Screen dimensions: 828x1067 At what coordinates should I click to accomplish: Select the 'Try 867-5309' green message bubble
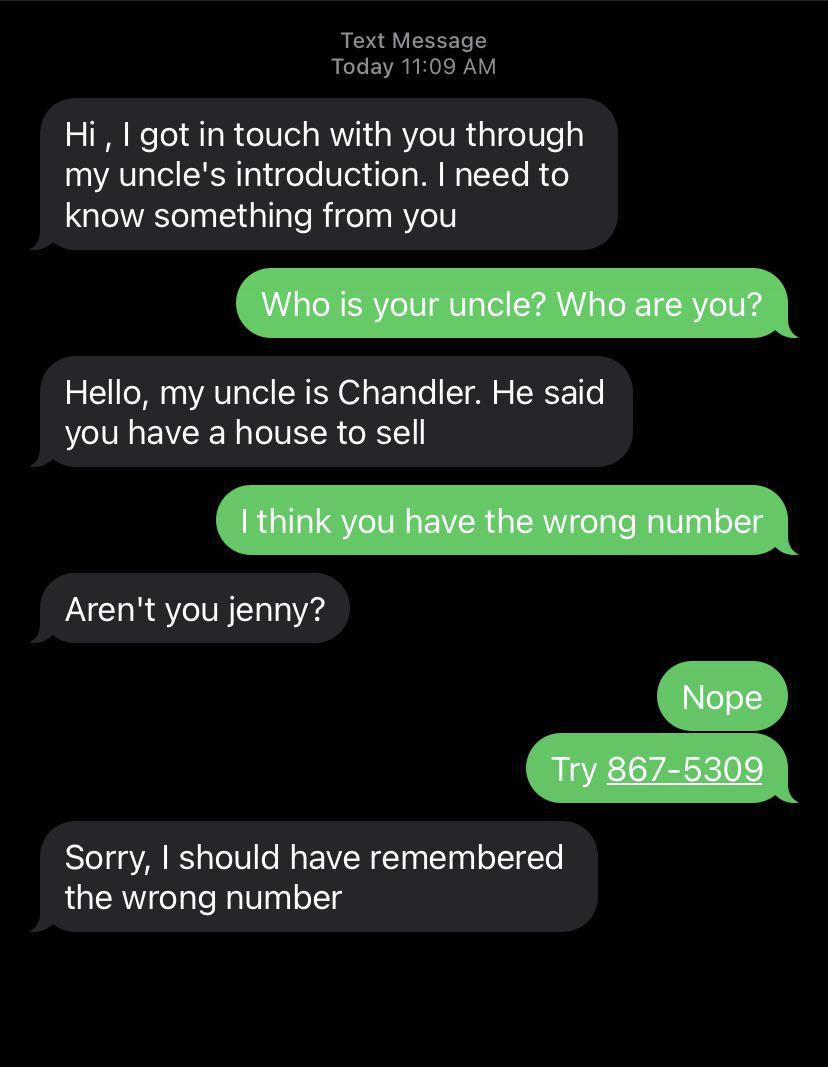[x=655, y=768]
